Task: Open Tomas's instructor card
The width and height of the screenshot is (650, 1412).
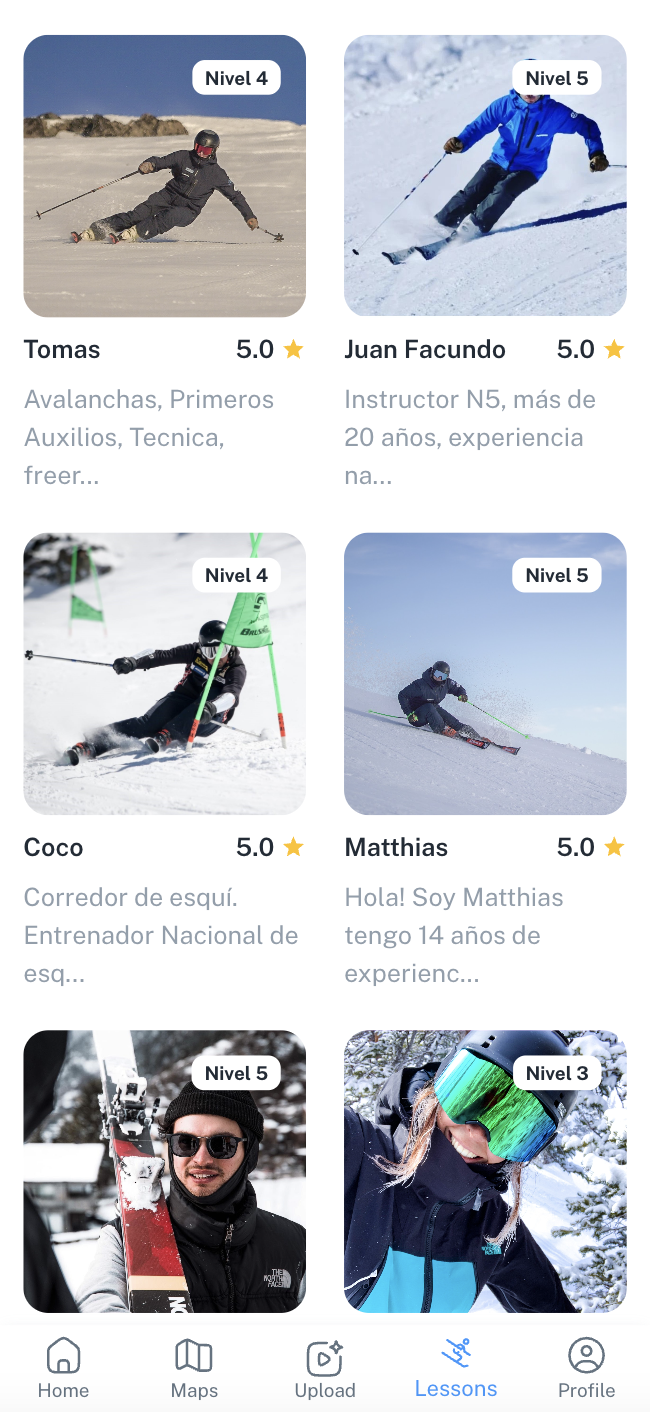Action: point(165,177)
